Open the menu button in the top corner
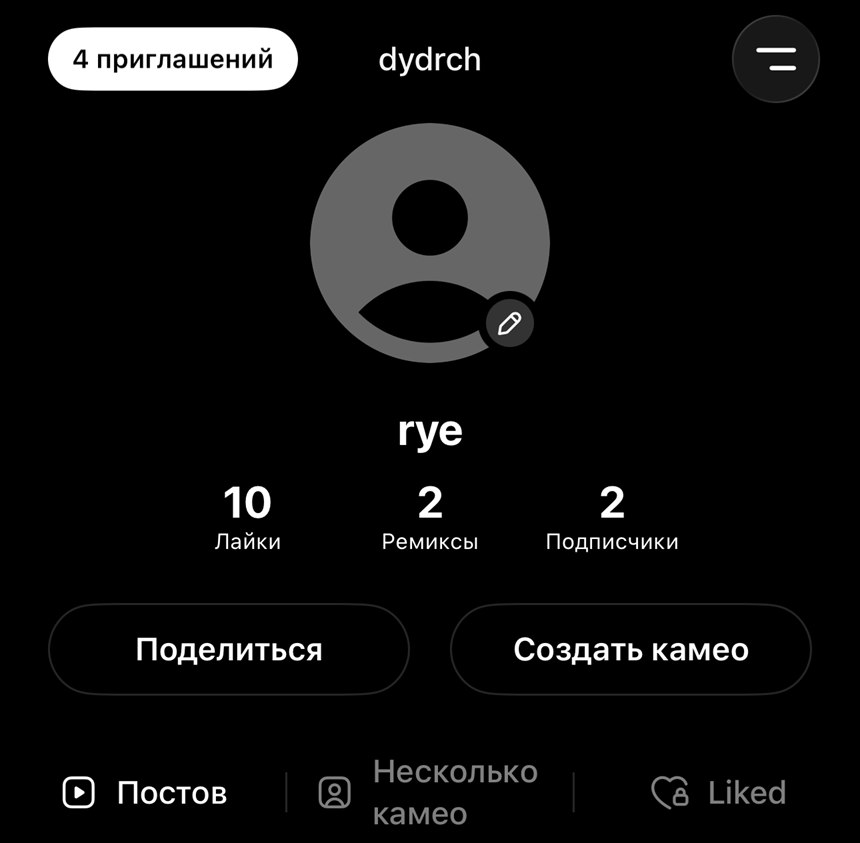 (x=776, y=59)
